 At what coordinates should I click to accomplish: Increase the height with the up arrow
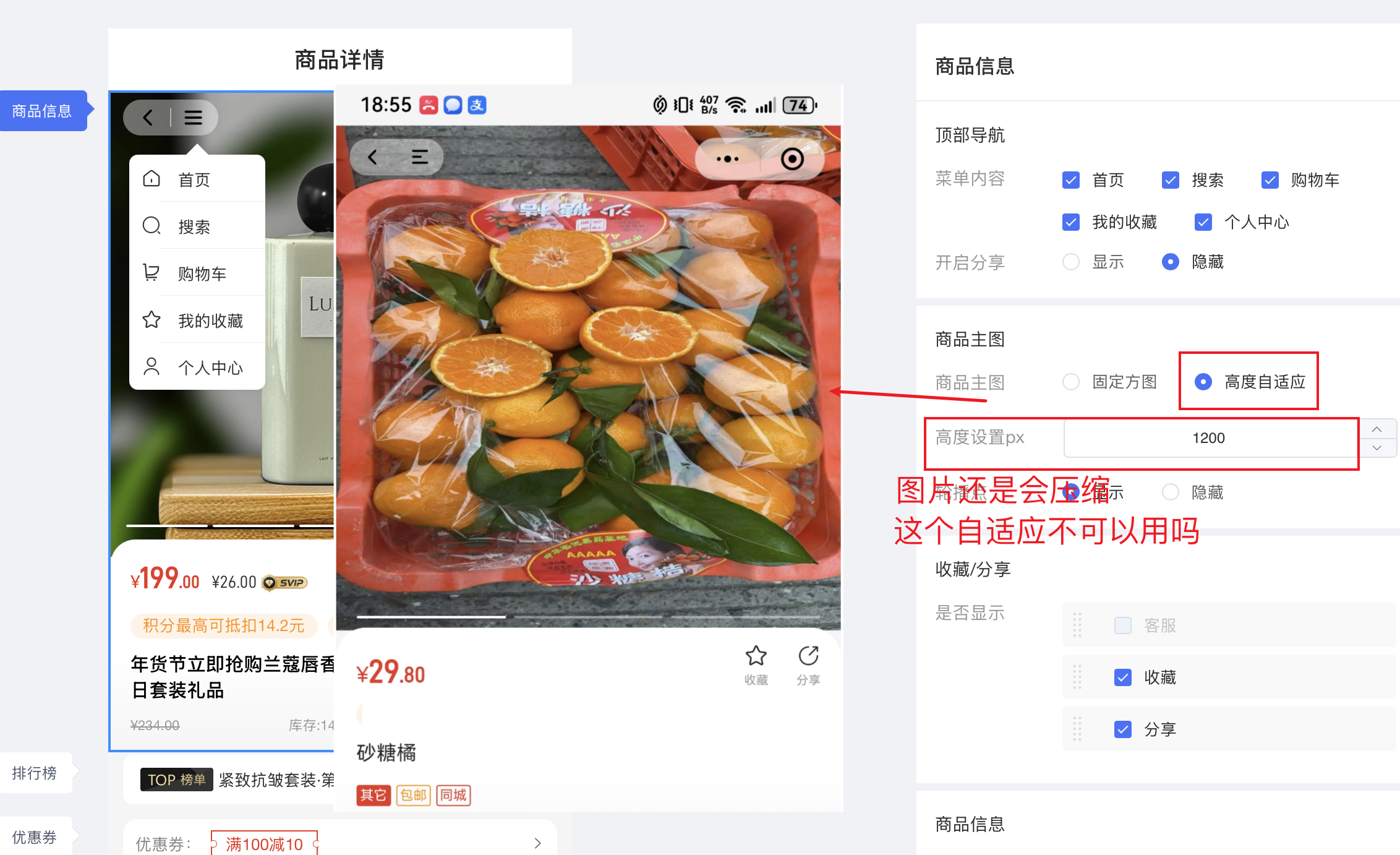[x=1377, y=429]
